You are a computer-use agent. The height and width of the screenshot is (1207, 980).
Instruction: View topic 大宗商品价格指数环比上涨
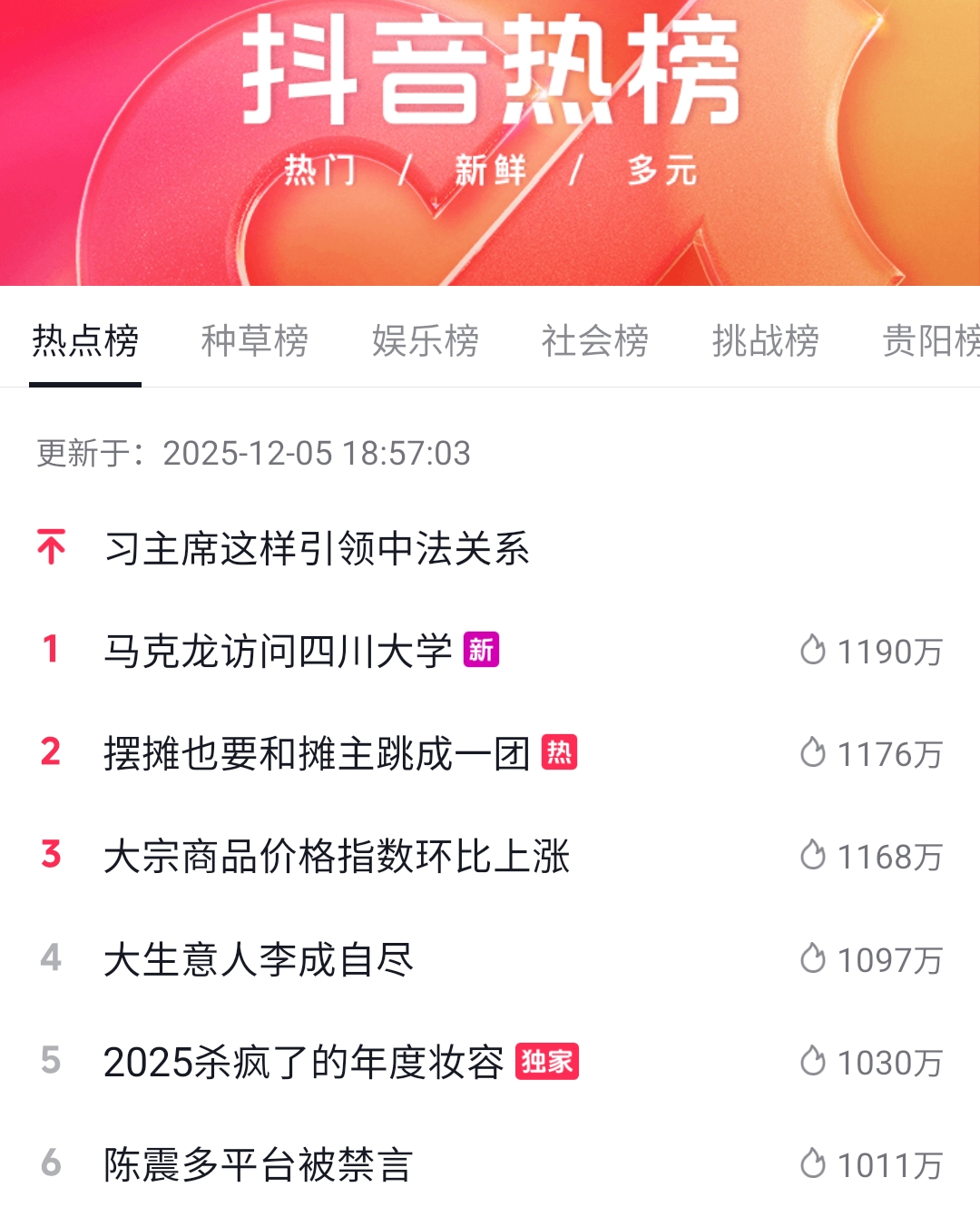click(x=336, y=857)
